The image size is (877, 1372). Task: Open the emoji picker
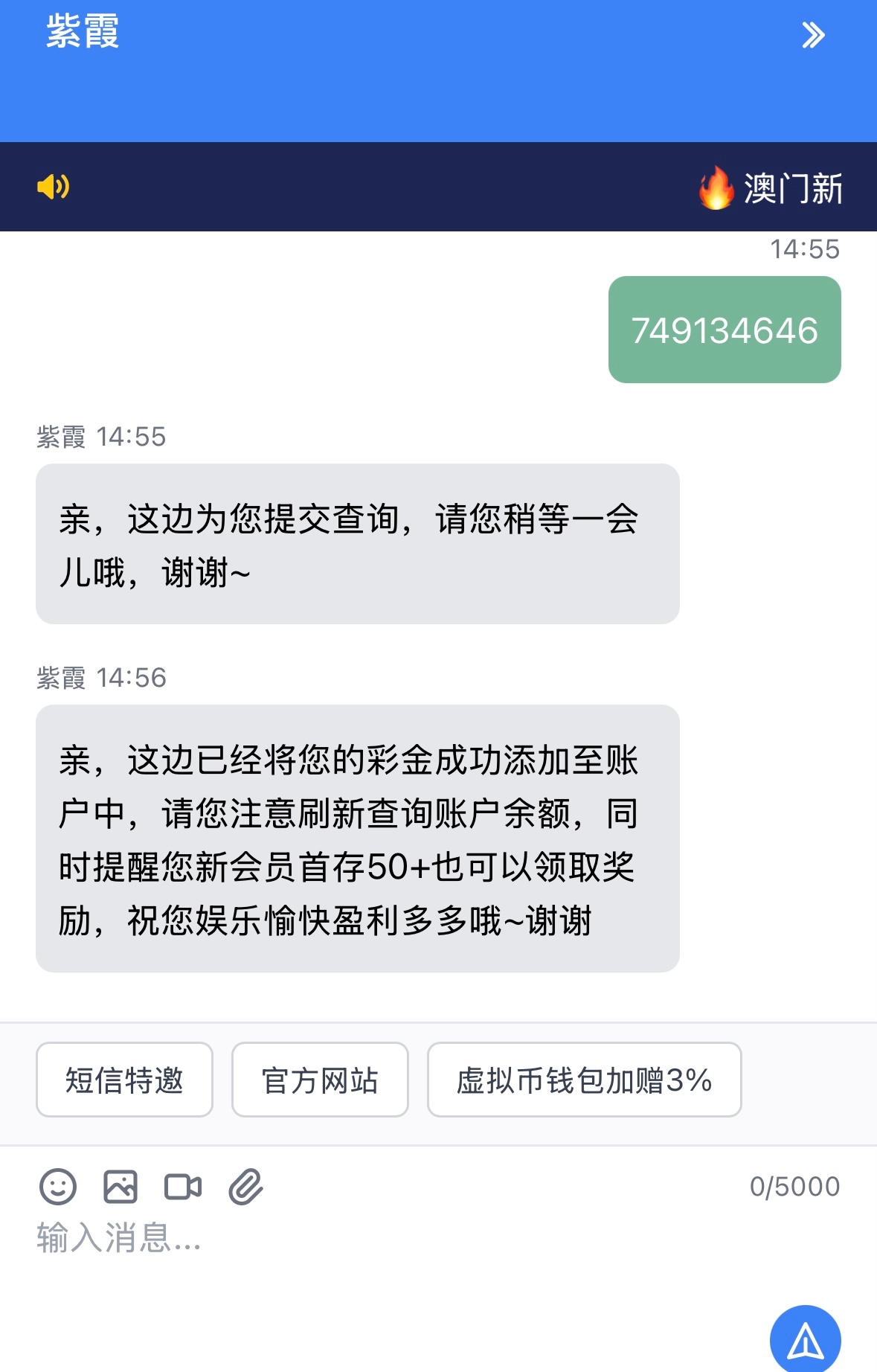58,1186
